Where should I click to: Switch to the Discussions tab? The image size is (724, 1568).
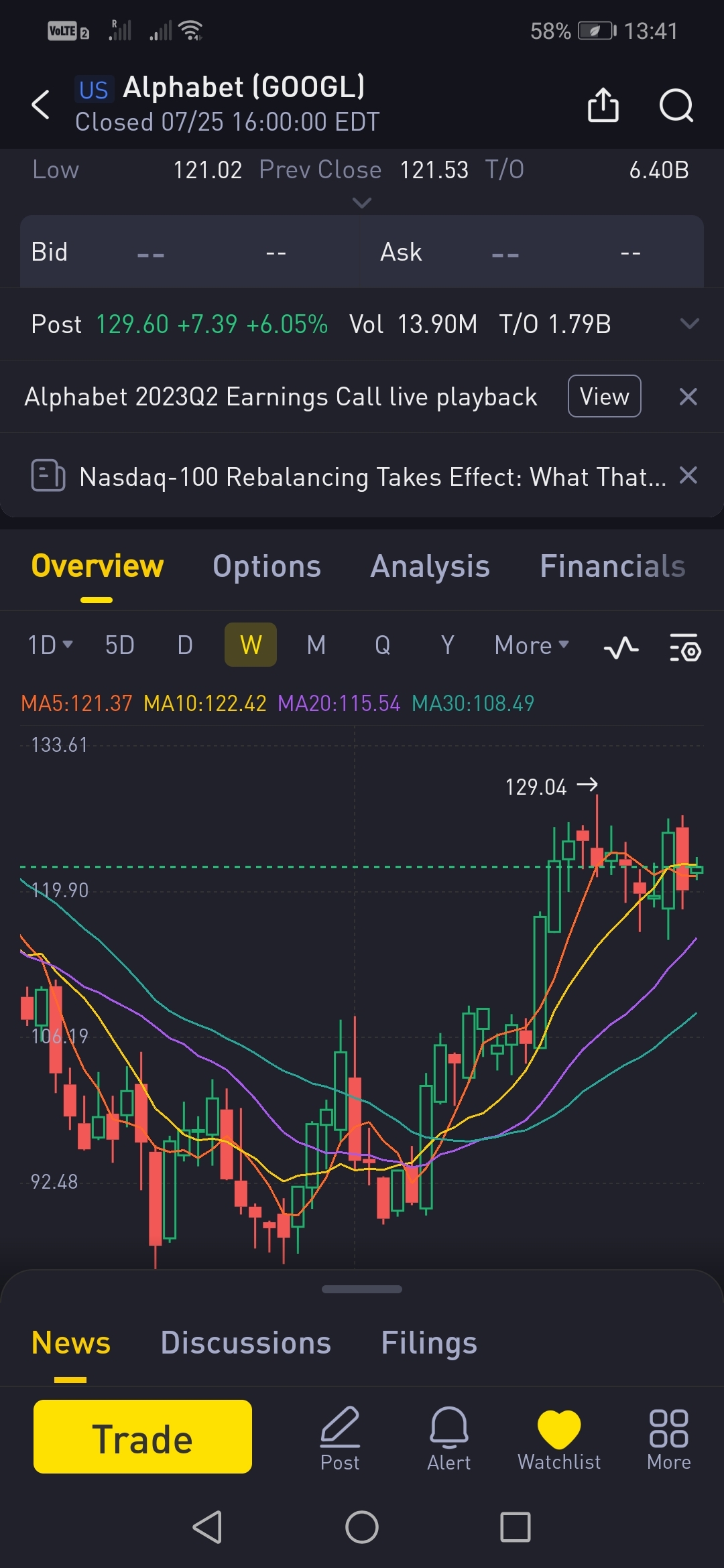coord(245,1343)
